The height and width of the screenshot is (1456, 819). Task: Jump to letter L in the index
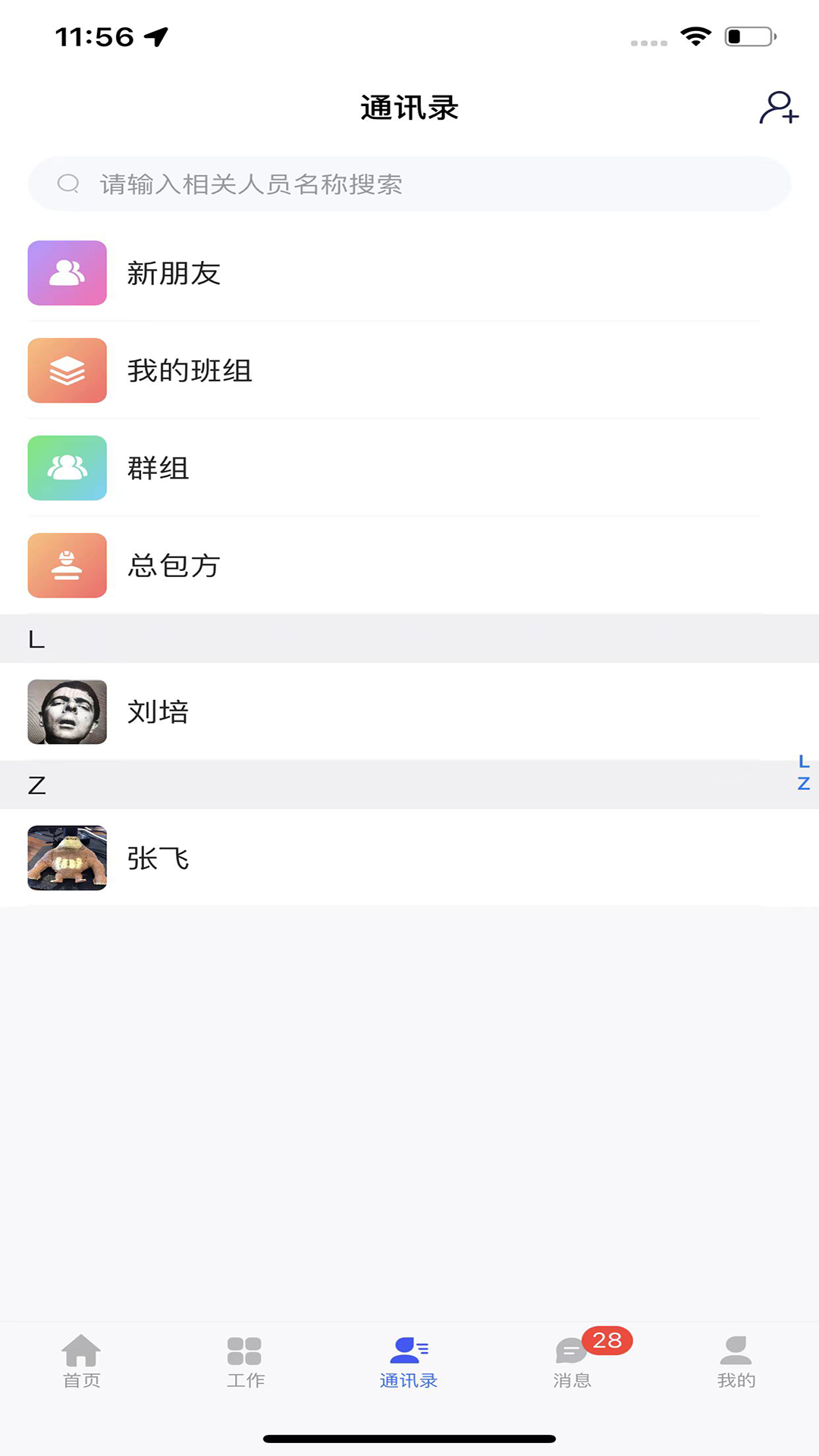804,761
